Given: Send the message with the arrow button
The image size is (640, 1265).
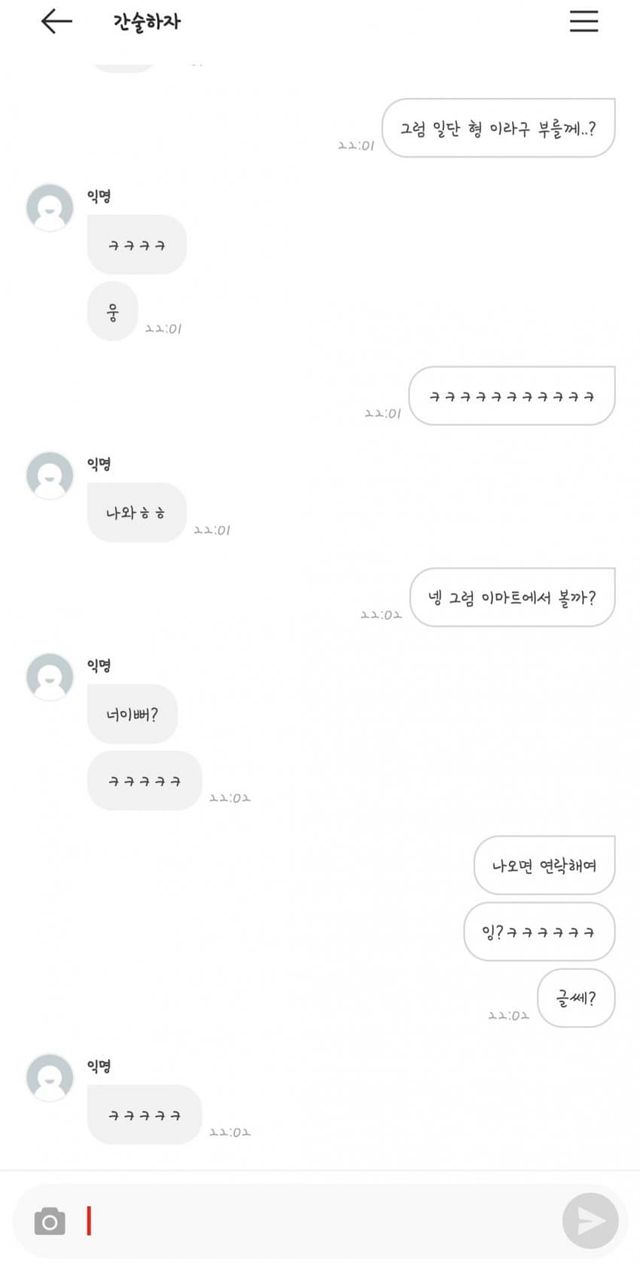Looking at the screenshot, I should coord(590,1221).
